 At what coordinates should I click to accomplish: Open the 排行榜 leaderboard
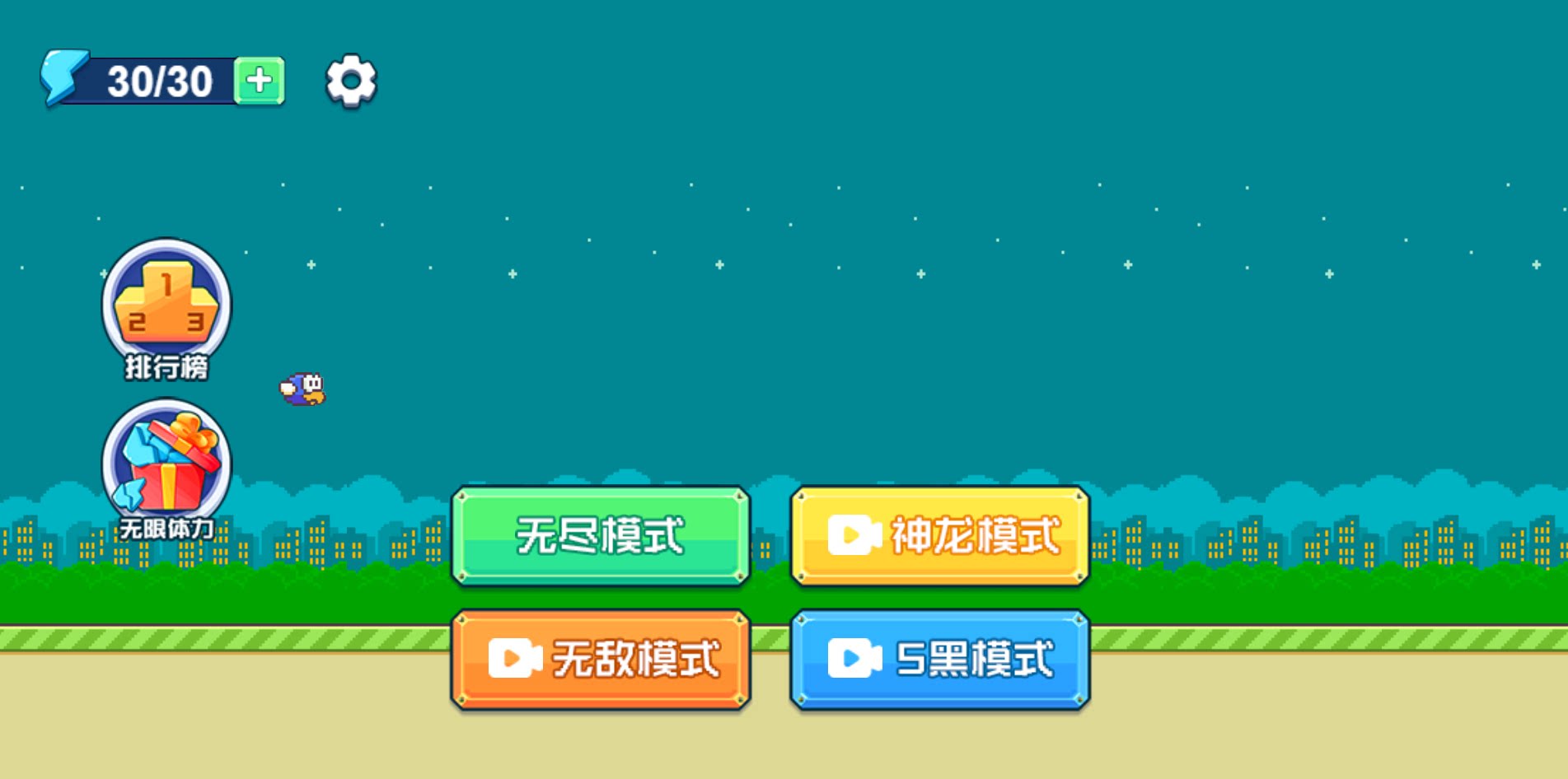(x=166, y=306)
